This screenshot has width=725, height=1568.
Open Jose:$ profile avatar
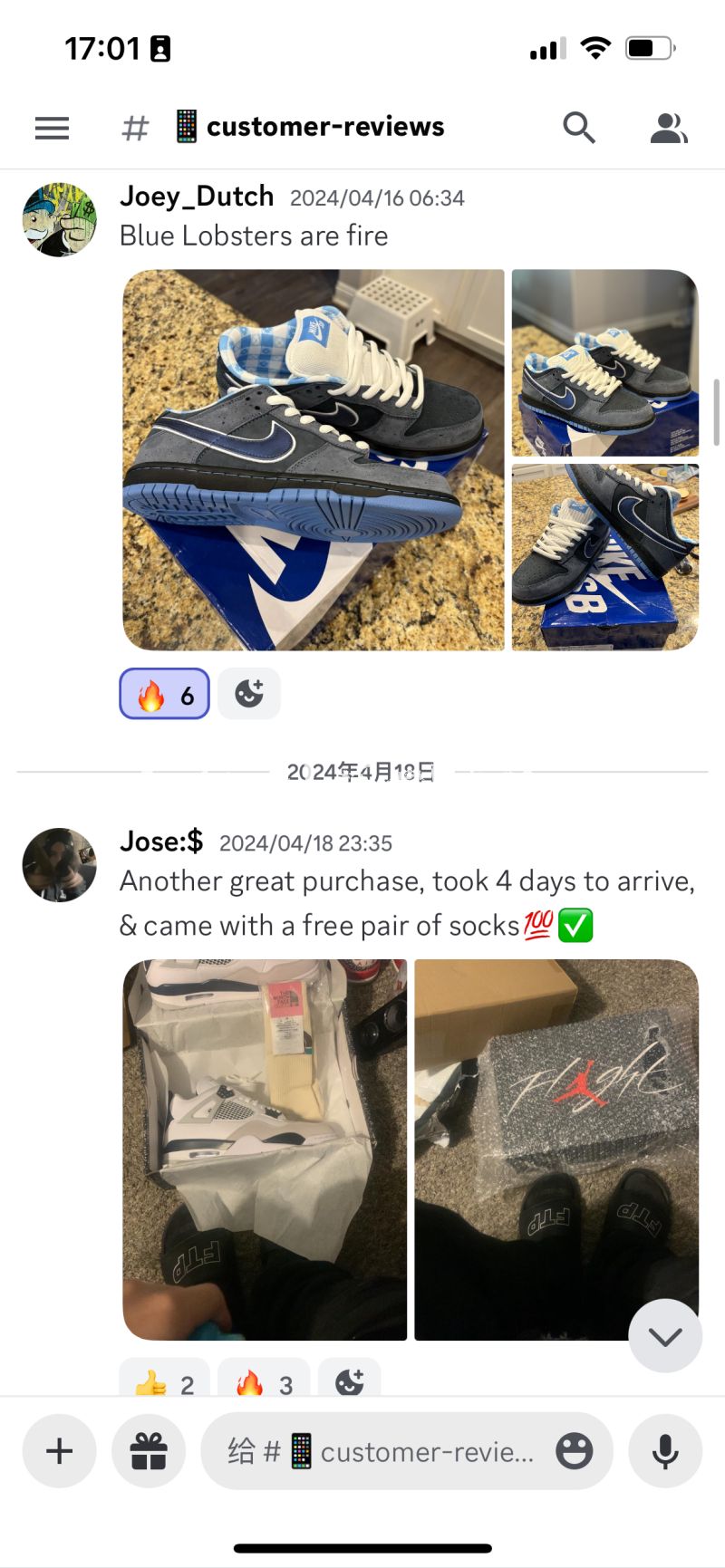click(x=60, y=865)
